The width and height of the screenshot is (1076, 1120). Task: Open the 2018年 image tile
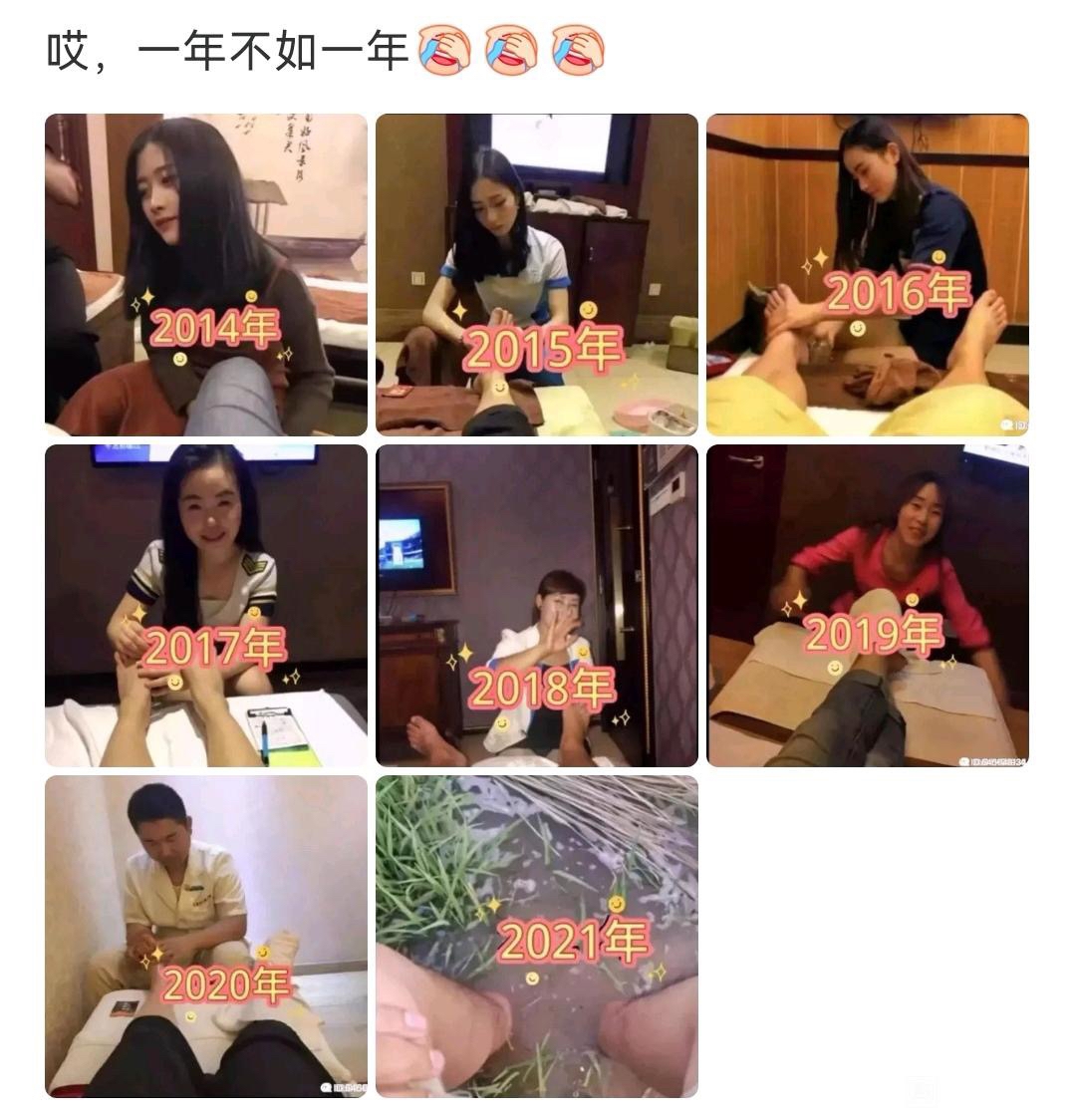pos(536,606)
